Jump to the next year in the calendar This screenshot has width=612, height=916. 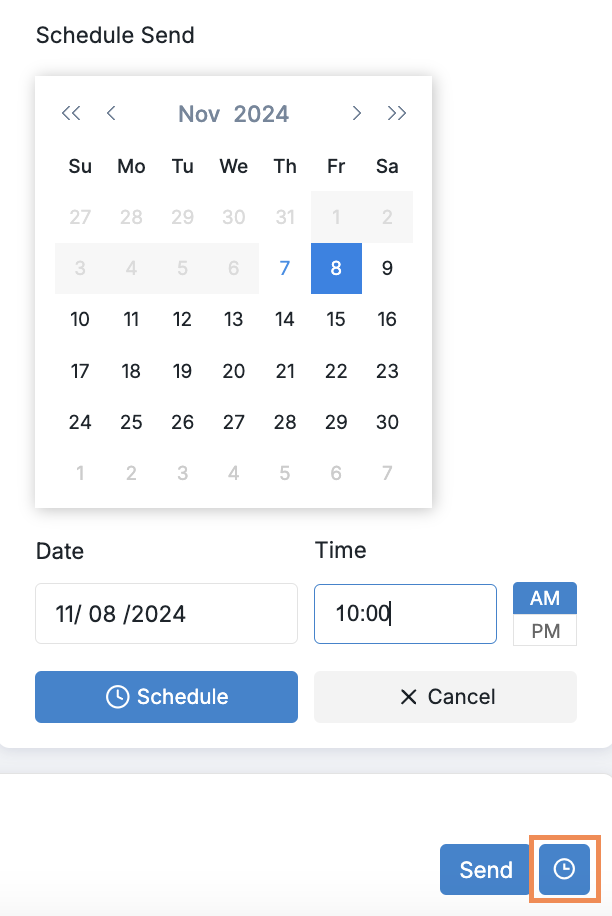(397, 113)
